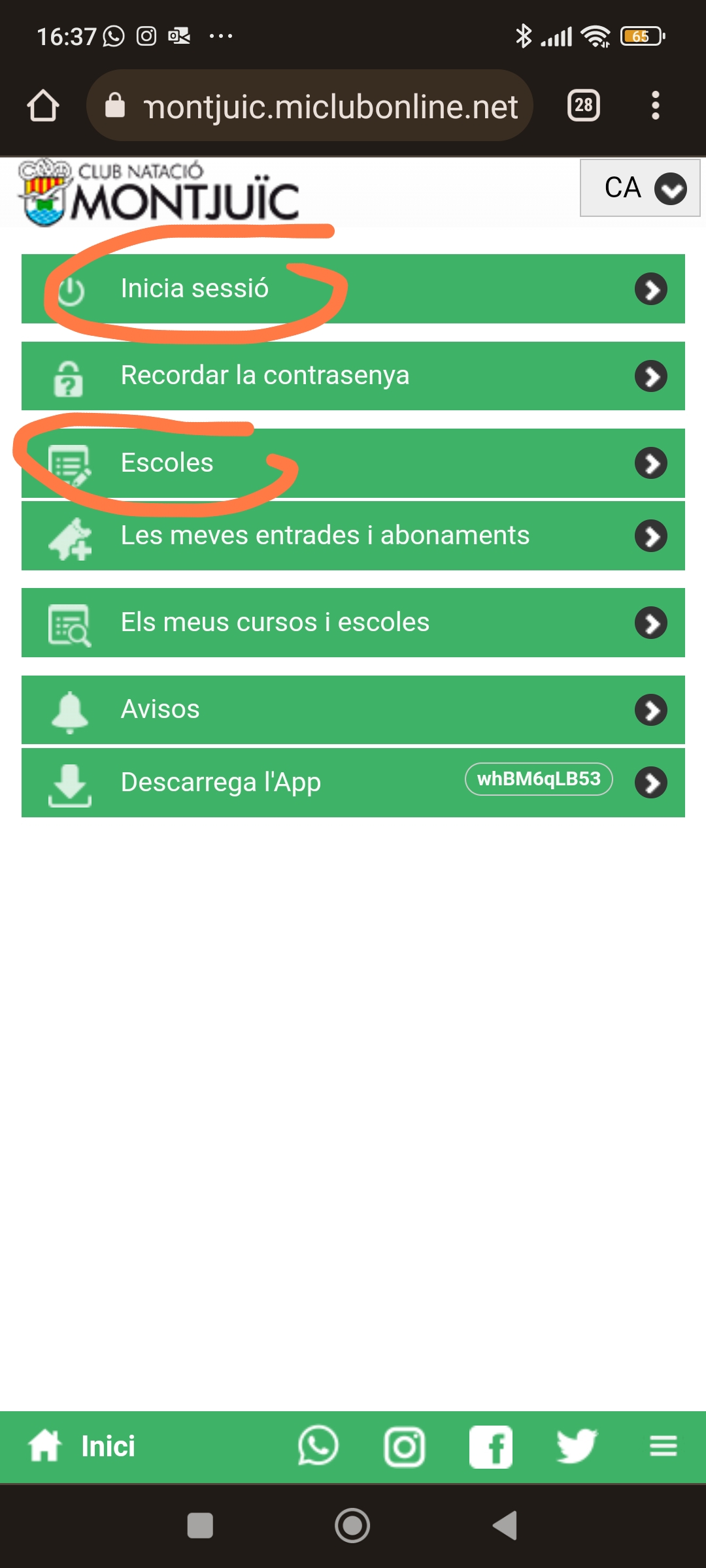The width and height of the screenshot is (706, 1568).
Task: Open the Escoles section
Action: pos(353,463)
